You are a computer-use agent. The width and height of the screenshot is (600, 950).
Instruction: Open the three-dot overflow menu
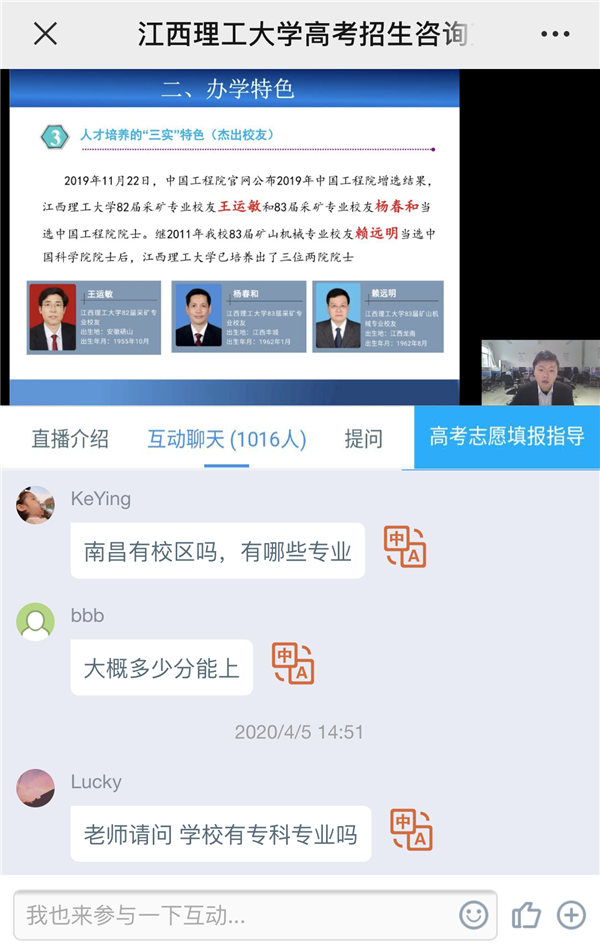(555, 34)
